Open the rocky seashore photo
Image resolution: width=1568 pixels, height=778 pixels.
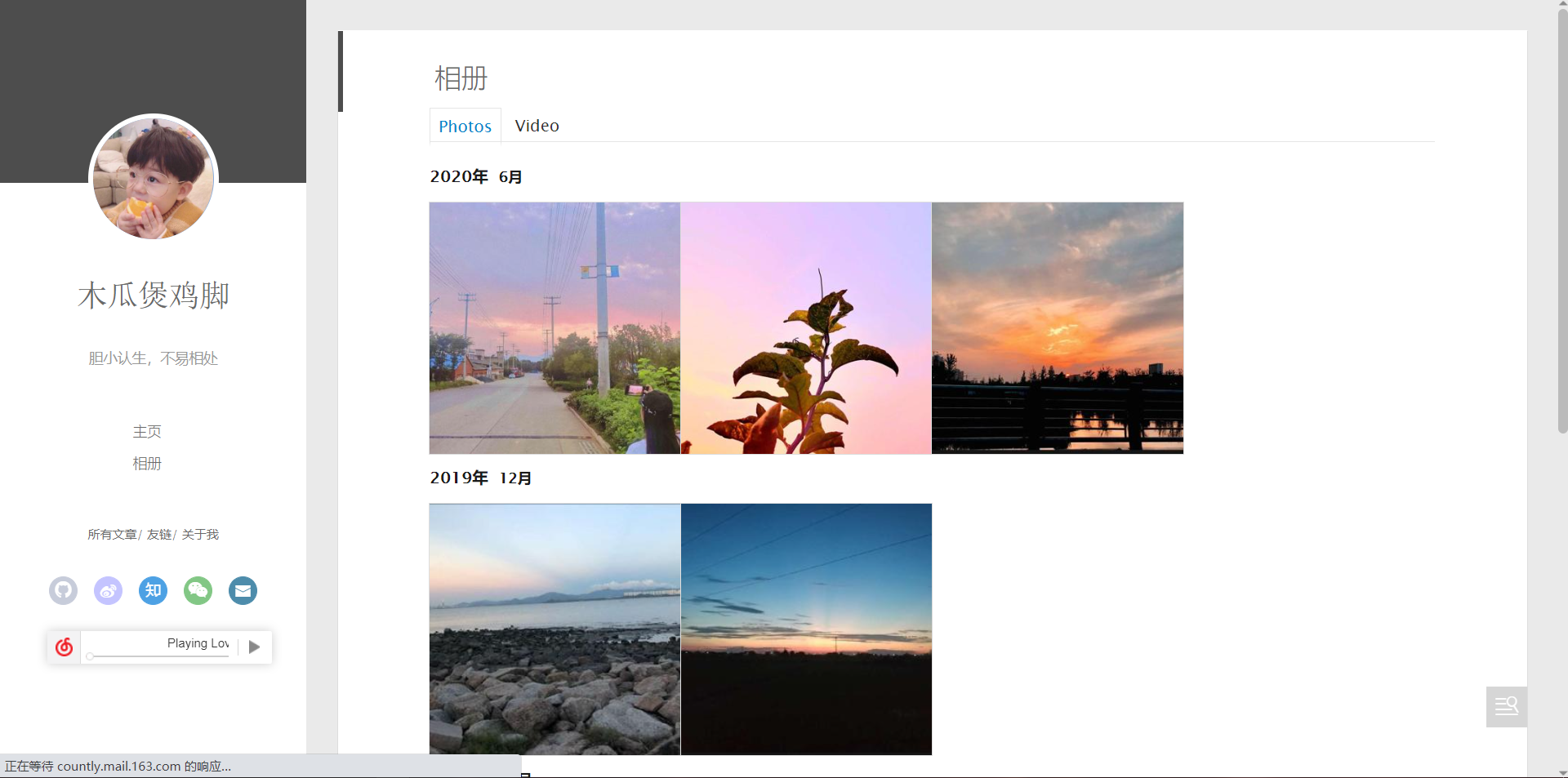click(x=555, y=629)
